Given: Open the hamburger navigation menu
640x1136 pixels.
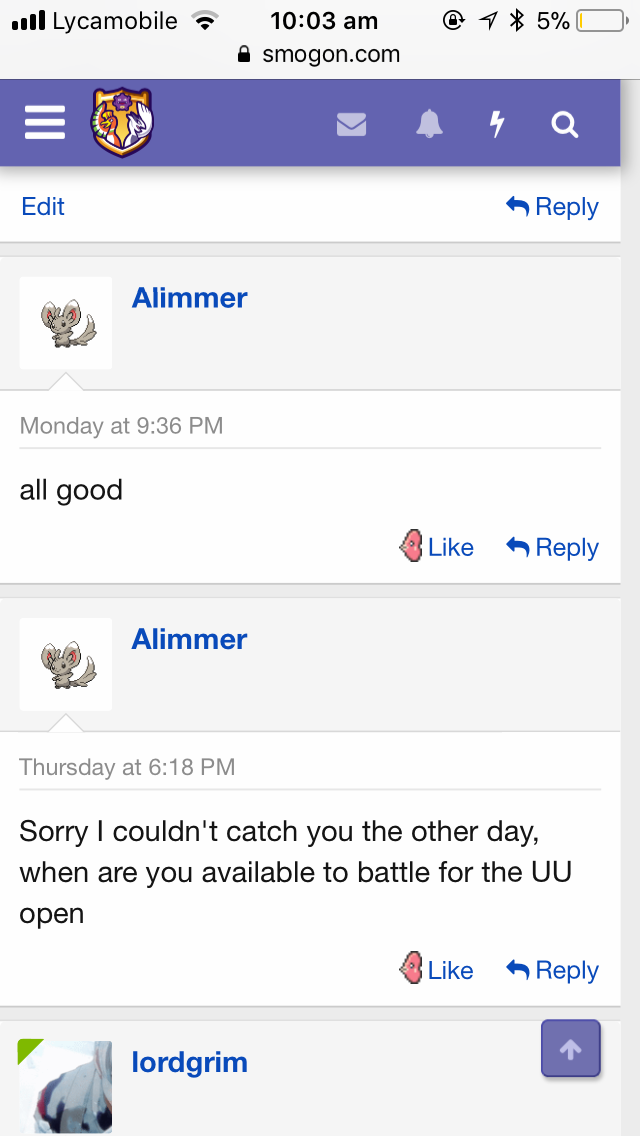Looking at the screenshot, I should pos(45,122).
